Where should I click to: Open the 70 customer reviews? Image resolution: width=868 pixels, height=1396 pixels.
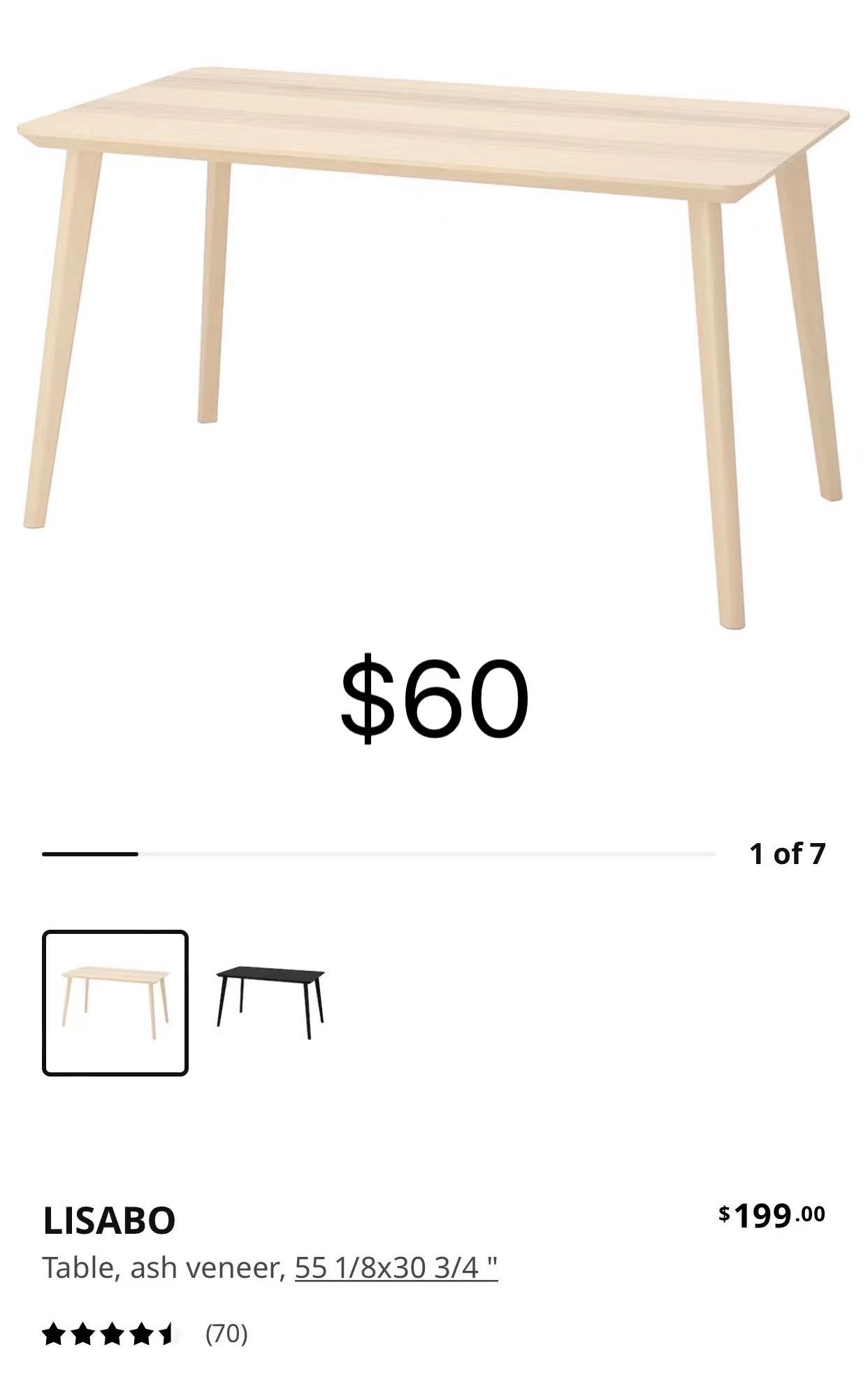click(x=226, y=1334)
